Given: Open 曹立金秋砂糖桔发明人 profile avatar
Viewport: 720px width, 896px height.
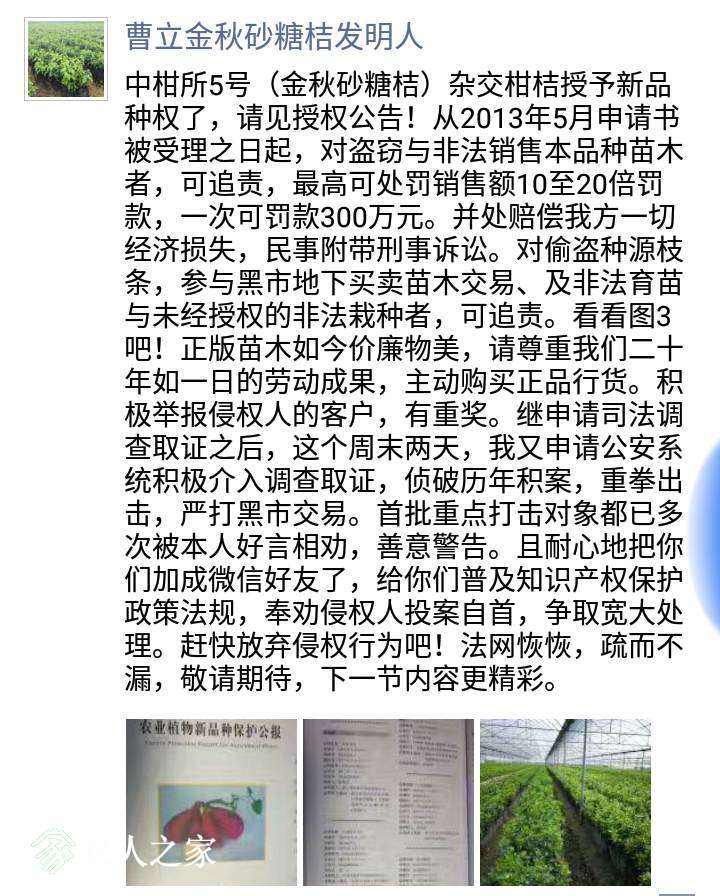Looking at the screenshot, I should point(66,59).
